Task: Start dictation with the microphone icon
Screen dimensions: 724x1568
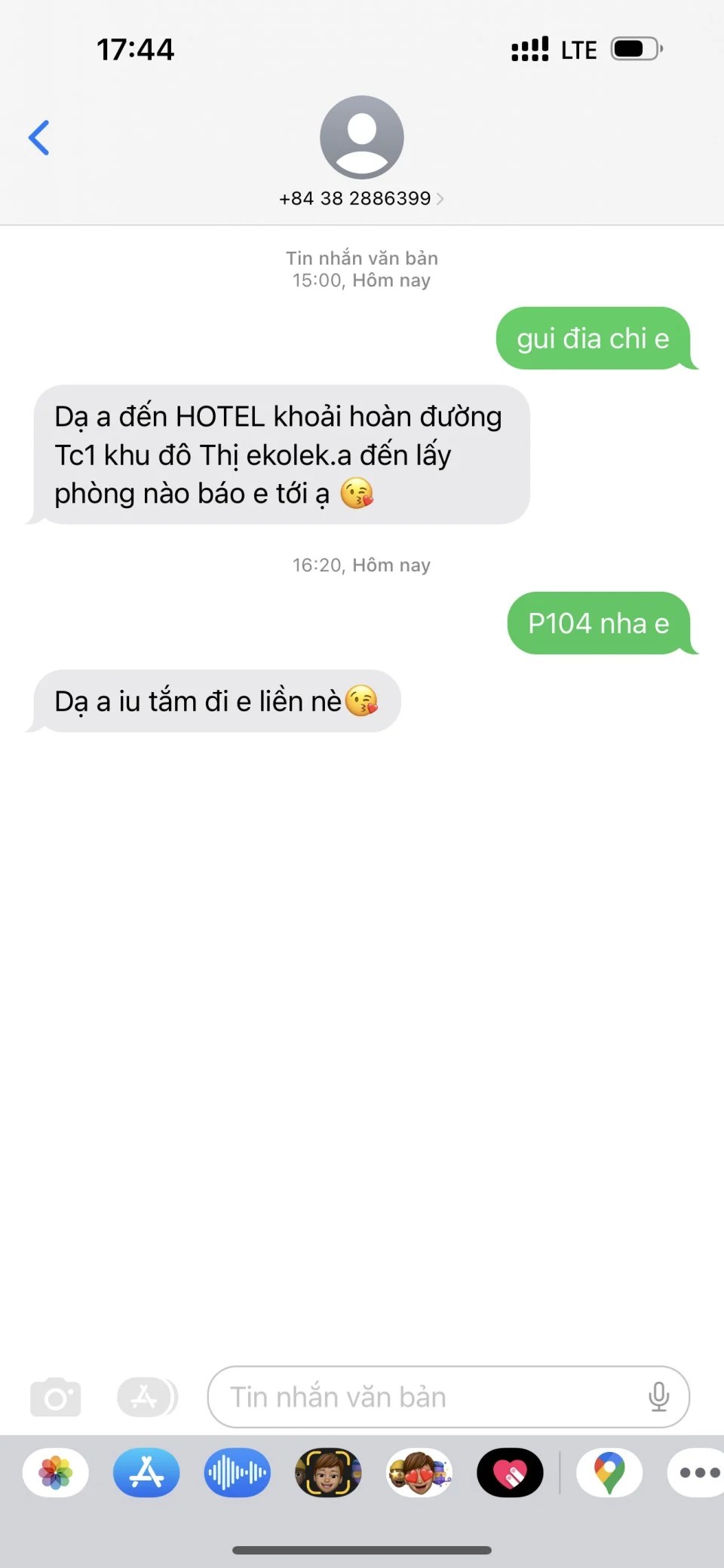Action: click(658, 1397)
